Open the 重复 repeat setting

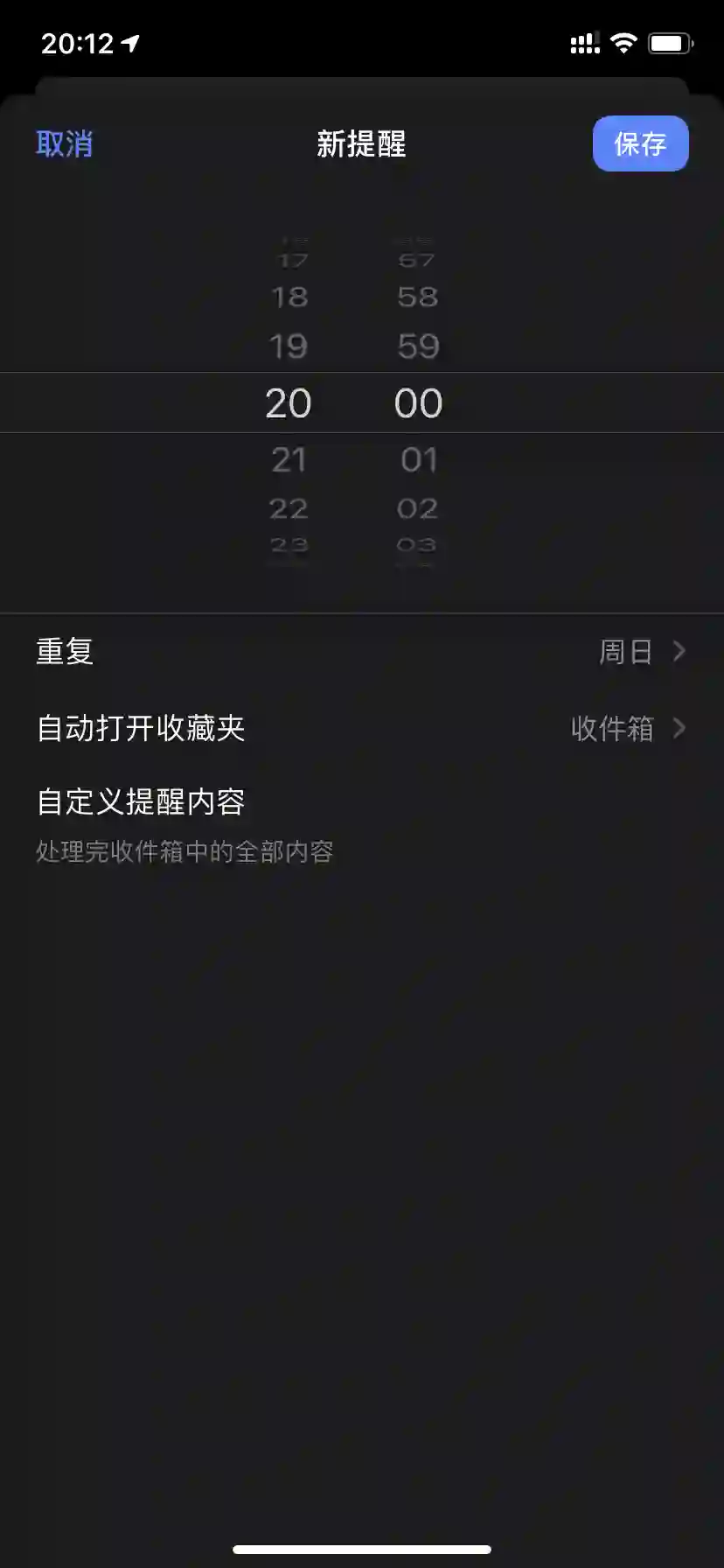[362, 652]
